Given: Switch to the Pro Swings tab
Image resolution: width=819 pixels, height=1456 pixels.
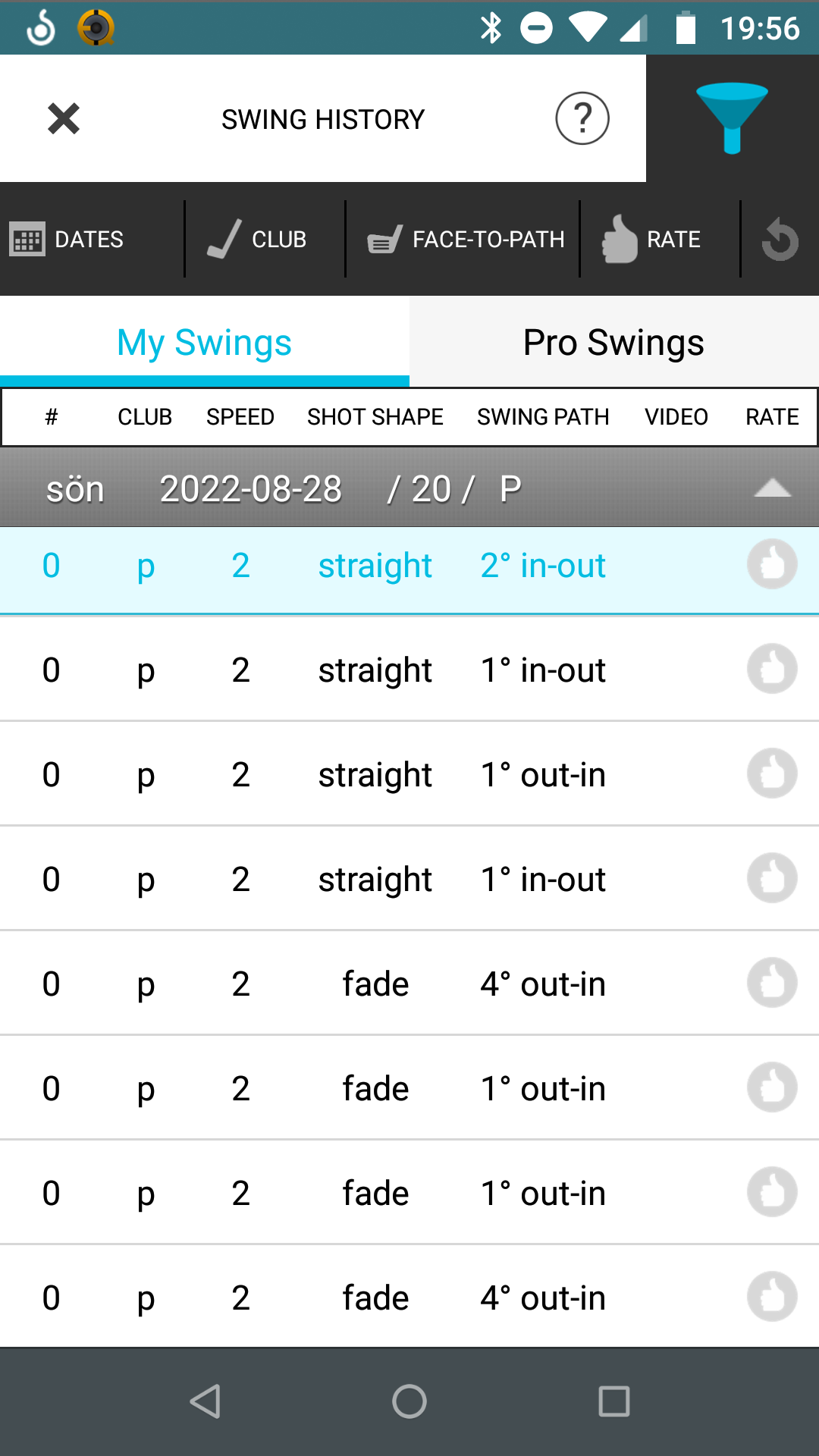Looking at the screenshot, I should point(614,342).
